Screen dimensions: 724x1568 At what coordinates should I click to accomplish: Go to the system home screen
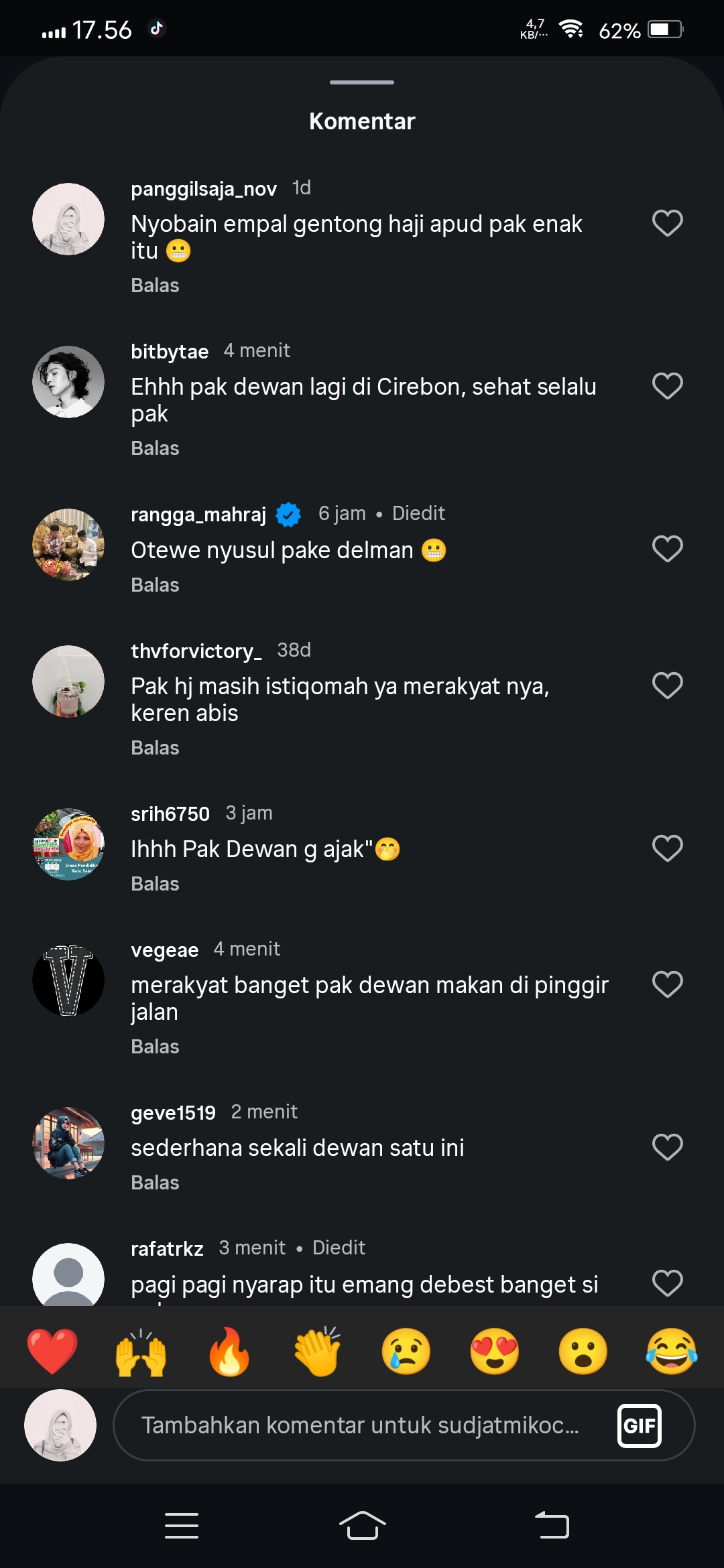pos(362,1526)
